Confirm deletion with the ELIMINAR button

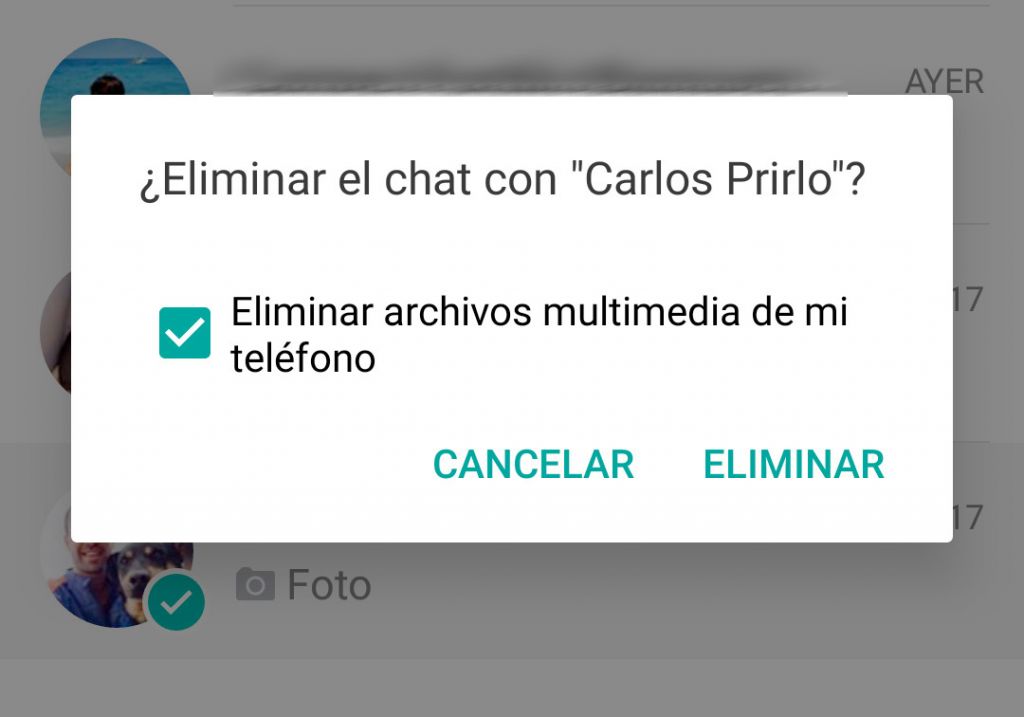(793, 464)
